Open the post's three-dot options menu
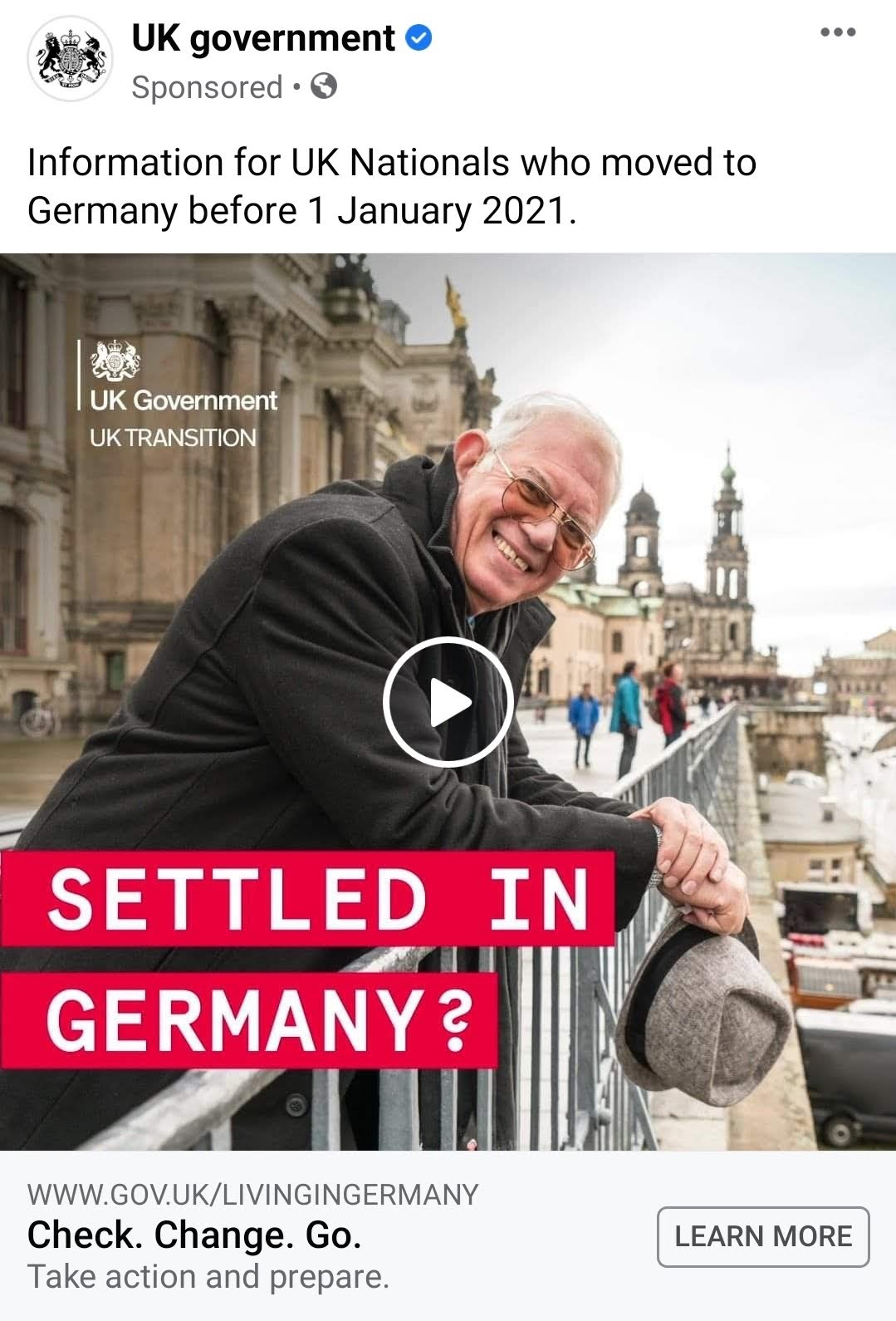This screenshot has height=1321, width=896. click(837, 33)
